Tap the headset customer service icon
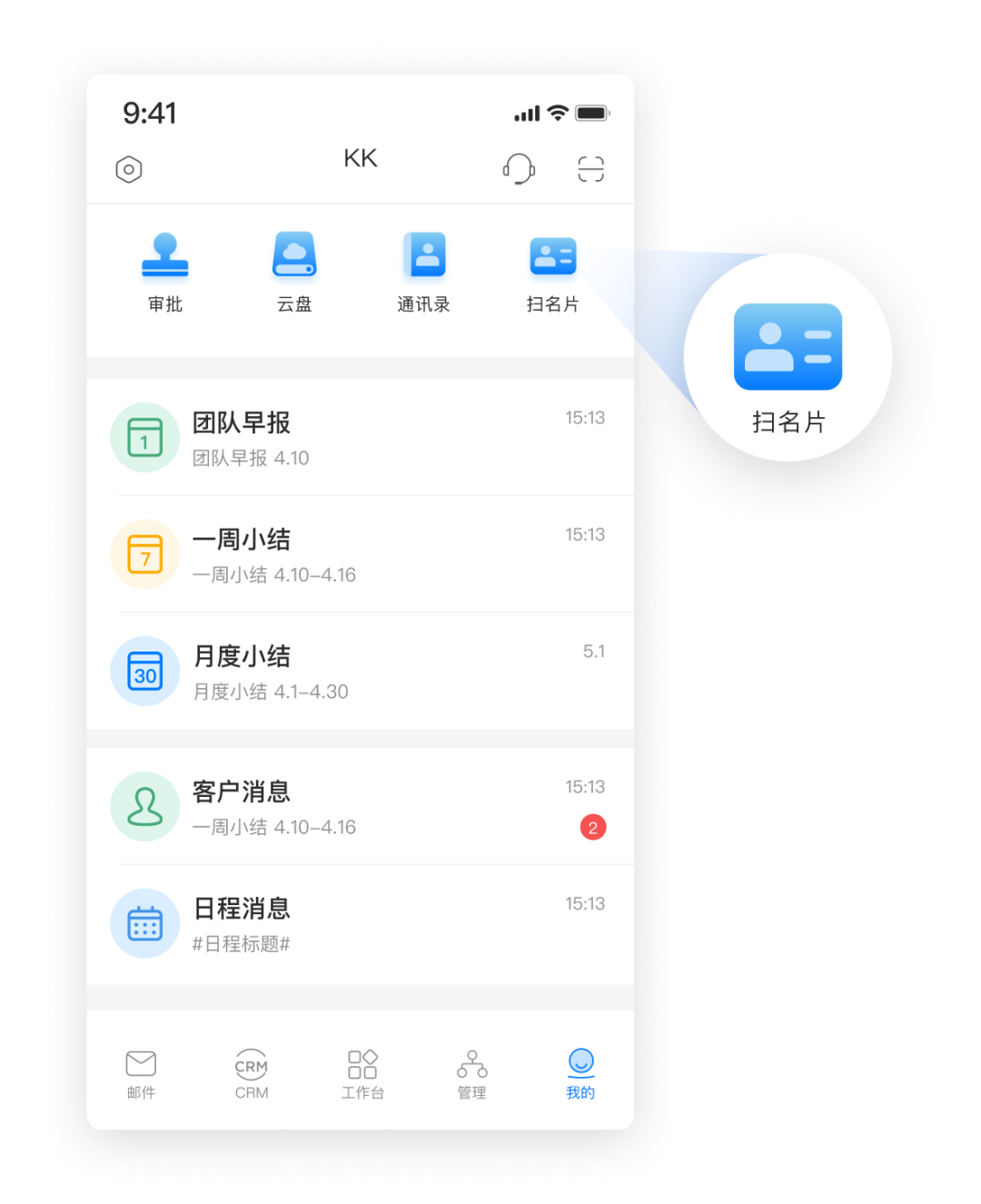 tap(519, 169)
